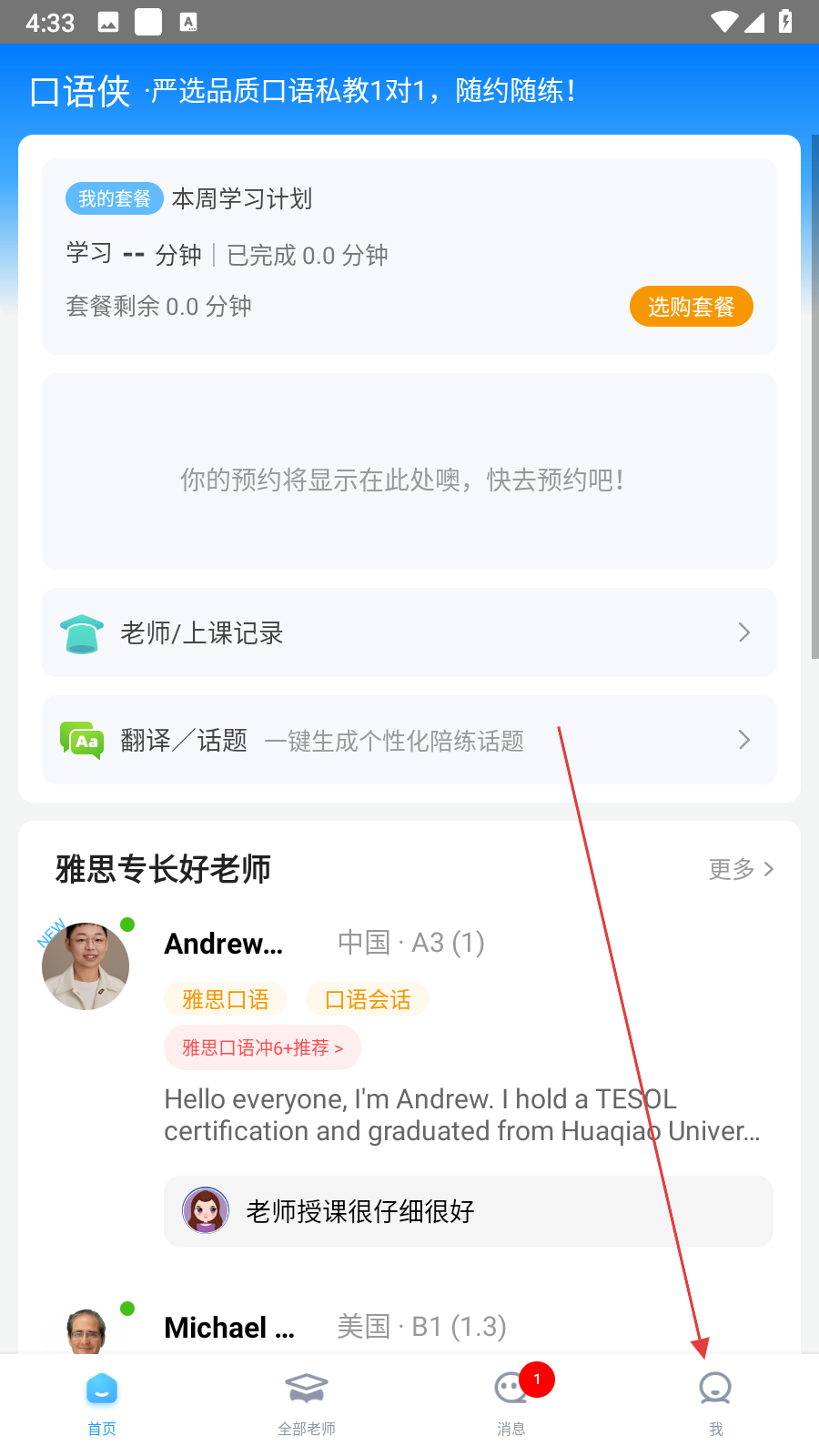Tap the 选购套餐 button
This screenshot has height=1456, width=819.
(691, 307)
